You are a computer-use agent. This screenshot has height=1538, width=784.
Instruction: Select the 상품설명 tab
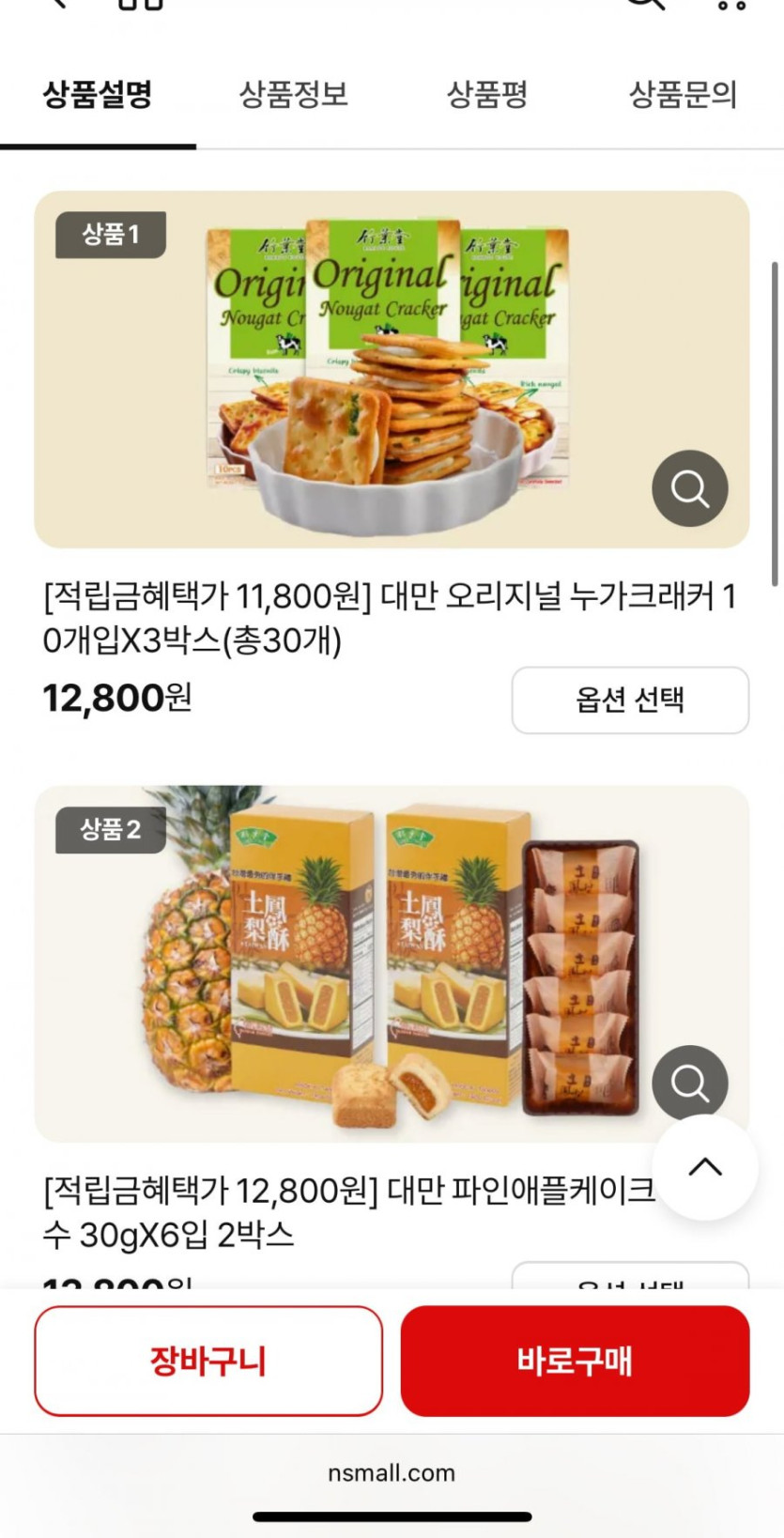point(98,95)
